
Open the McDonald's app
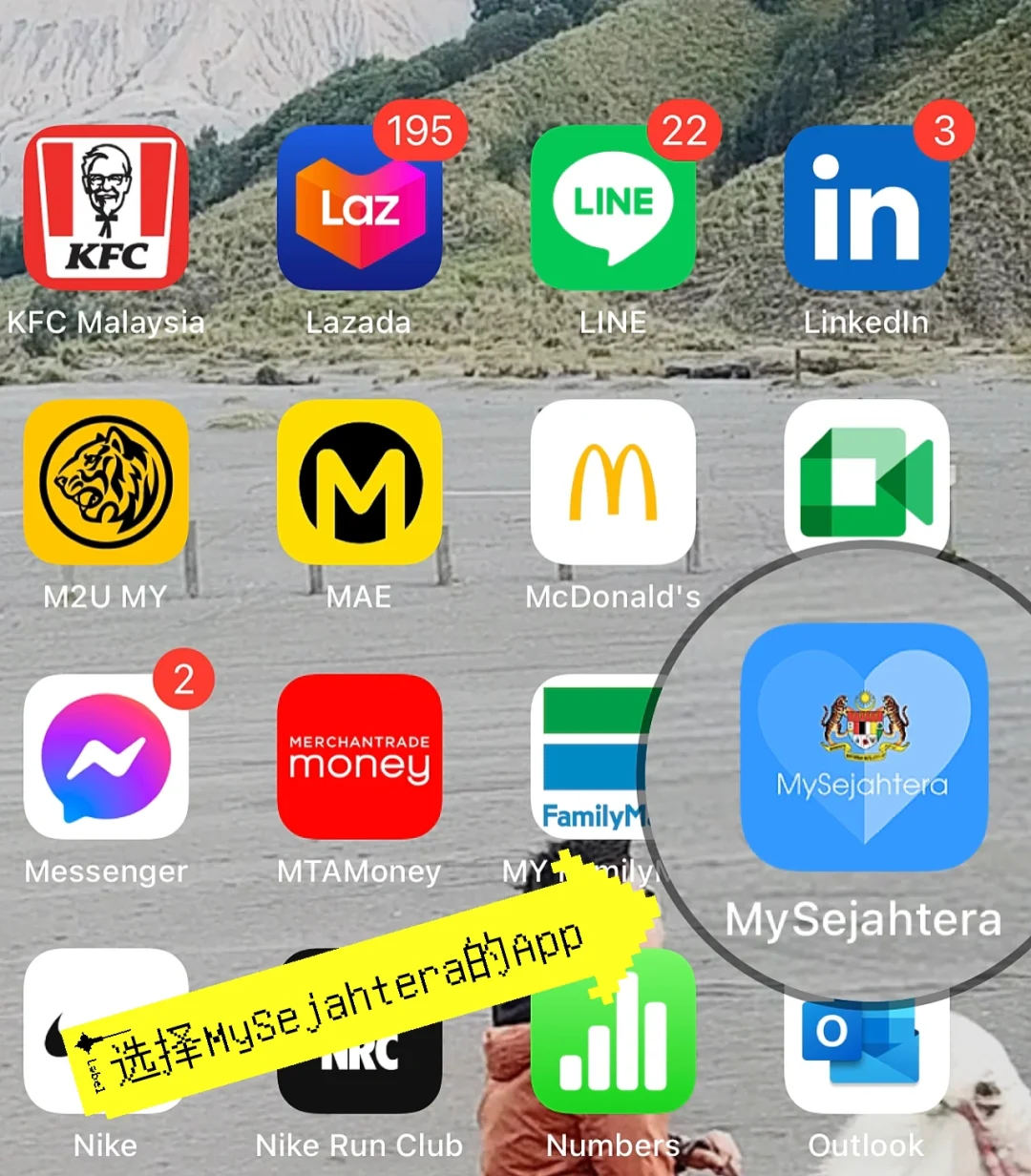613,482
